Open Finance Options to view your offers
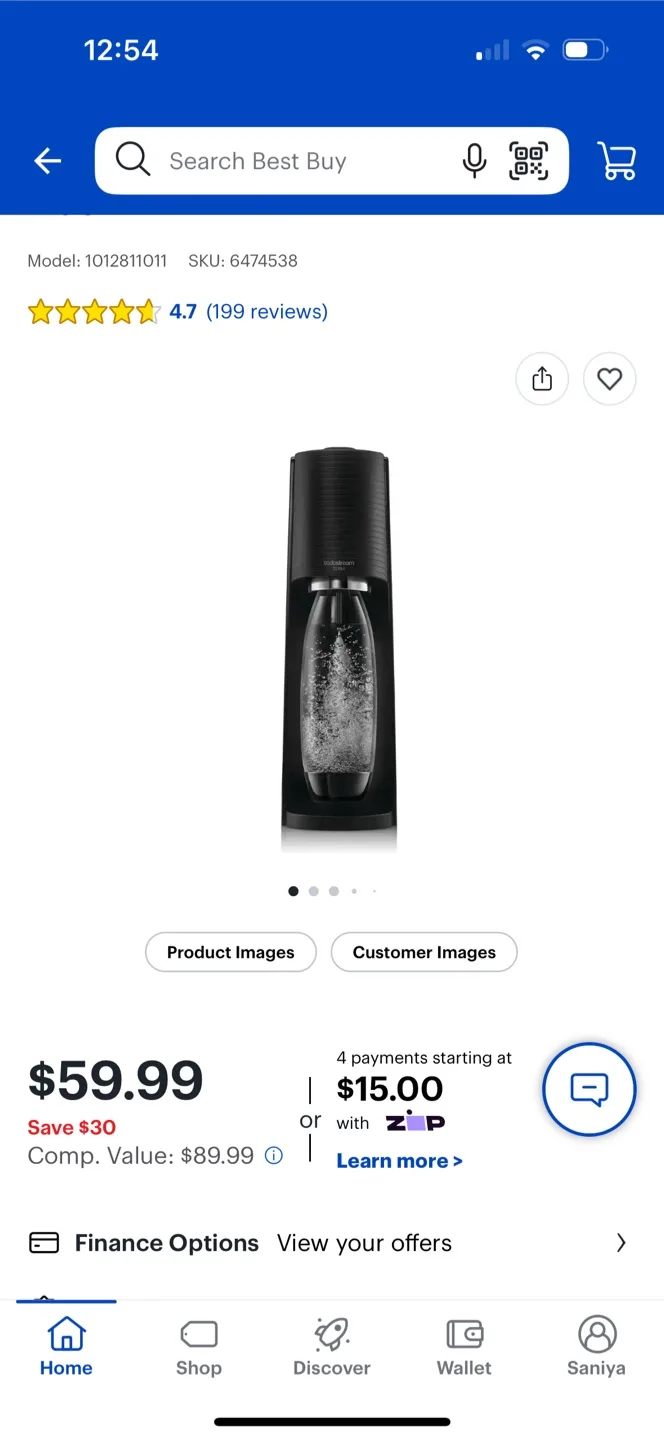 [330, 1243]
